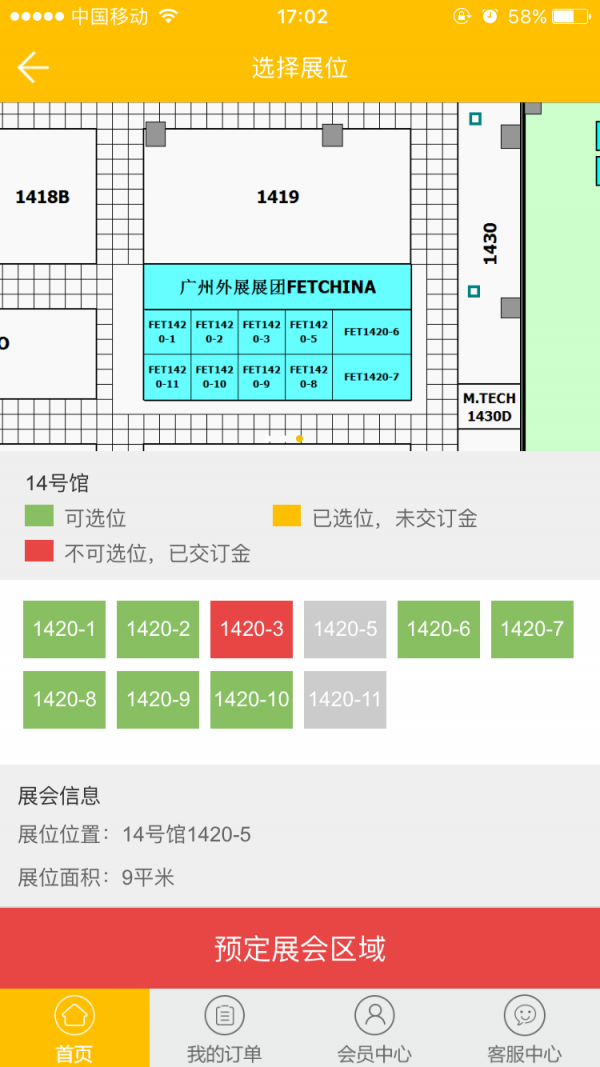The height and width of the screenshot is (1067, 600).
Task: Select booth 1420-1
Action: click(x=64, y=629)
